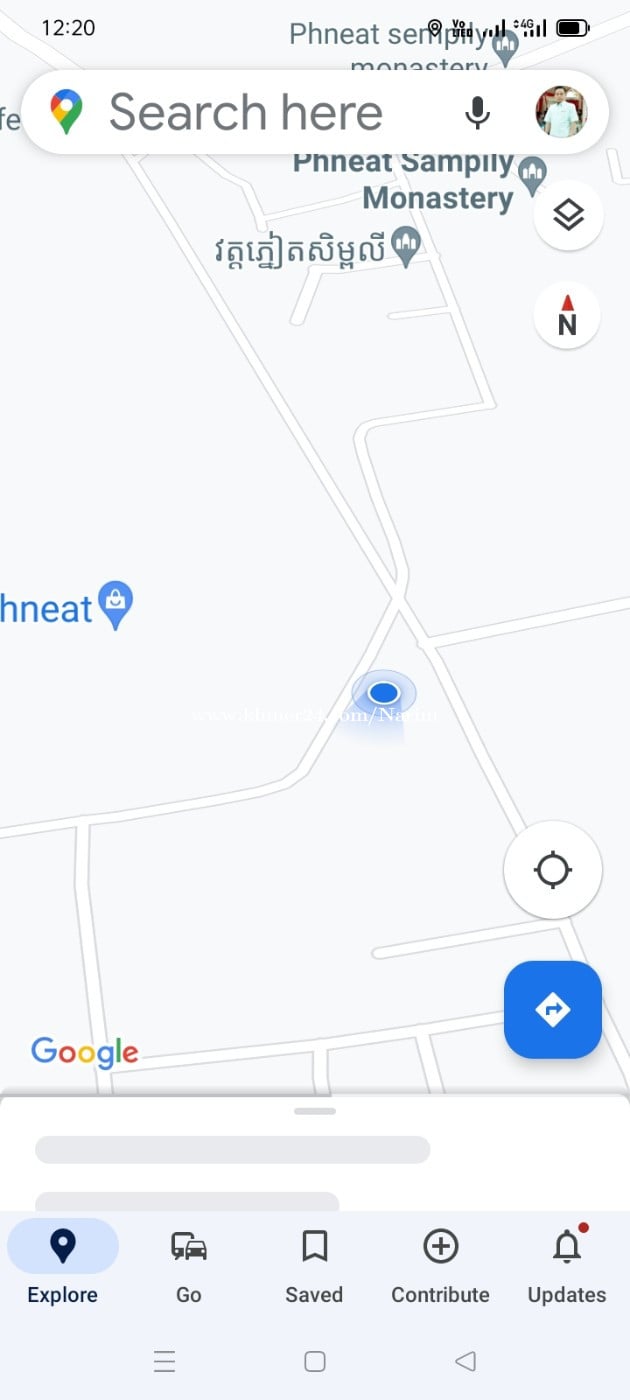Open the Updates tab
This screenshot has width=630, height=1400.
click(x=567, y=1266)
